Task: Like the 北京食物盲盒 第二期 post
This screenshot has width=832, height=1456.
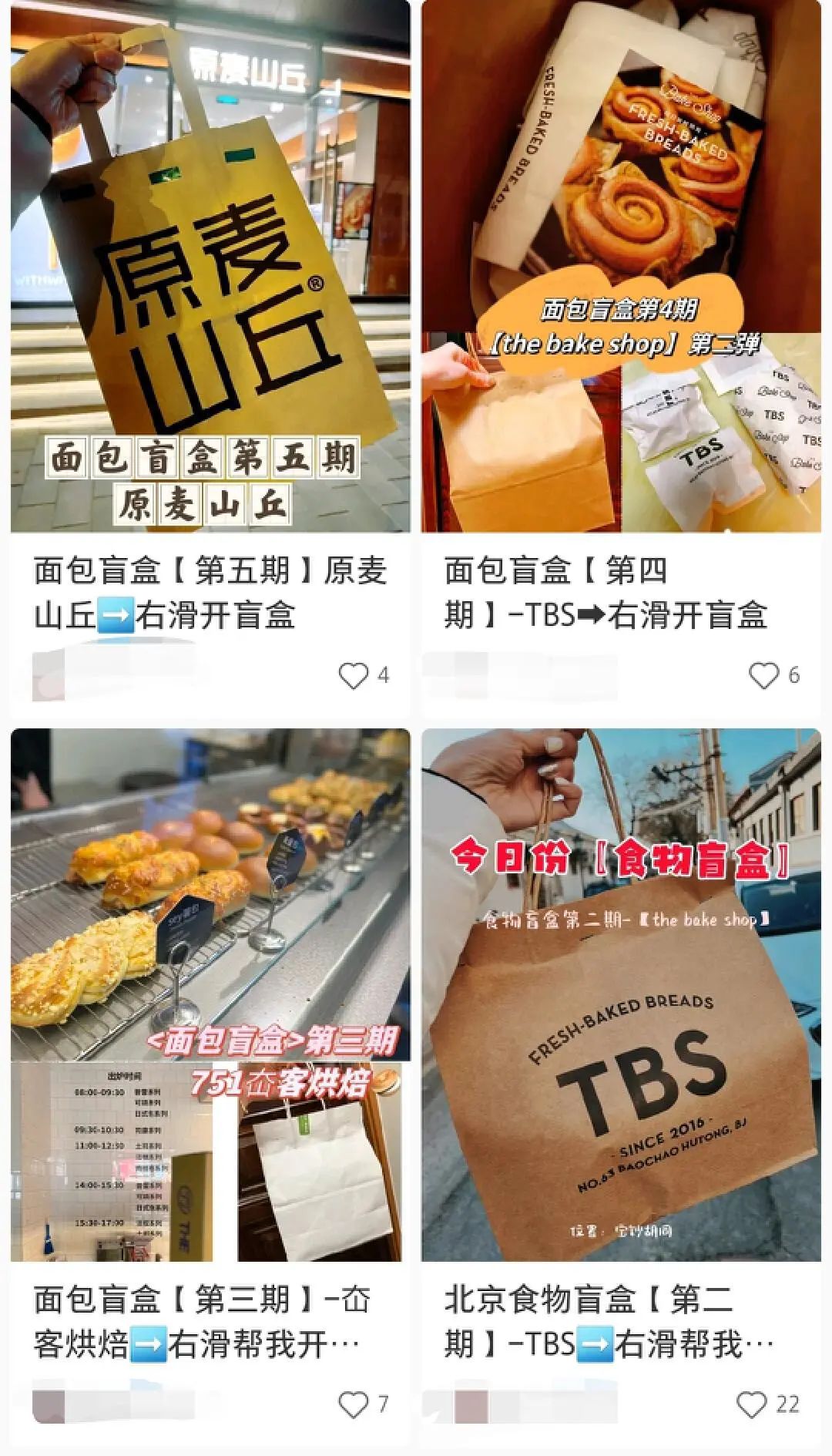Action: (x=752, y=1404)
